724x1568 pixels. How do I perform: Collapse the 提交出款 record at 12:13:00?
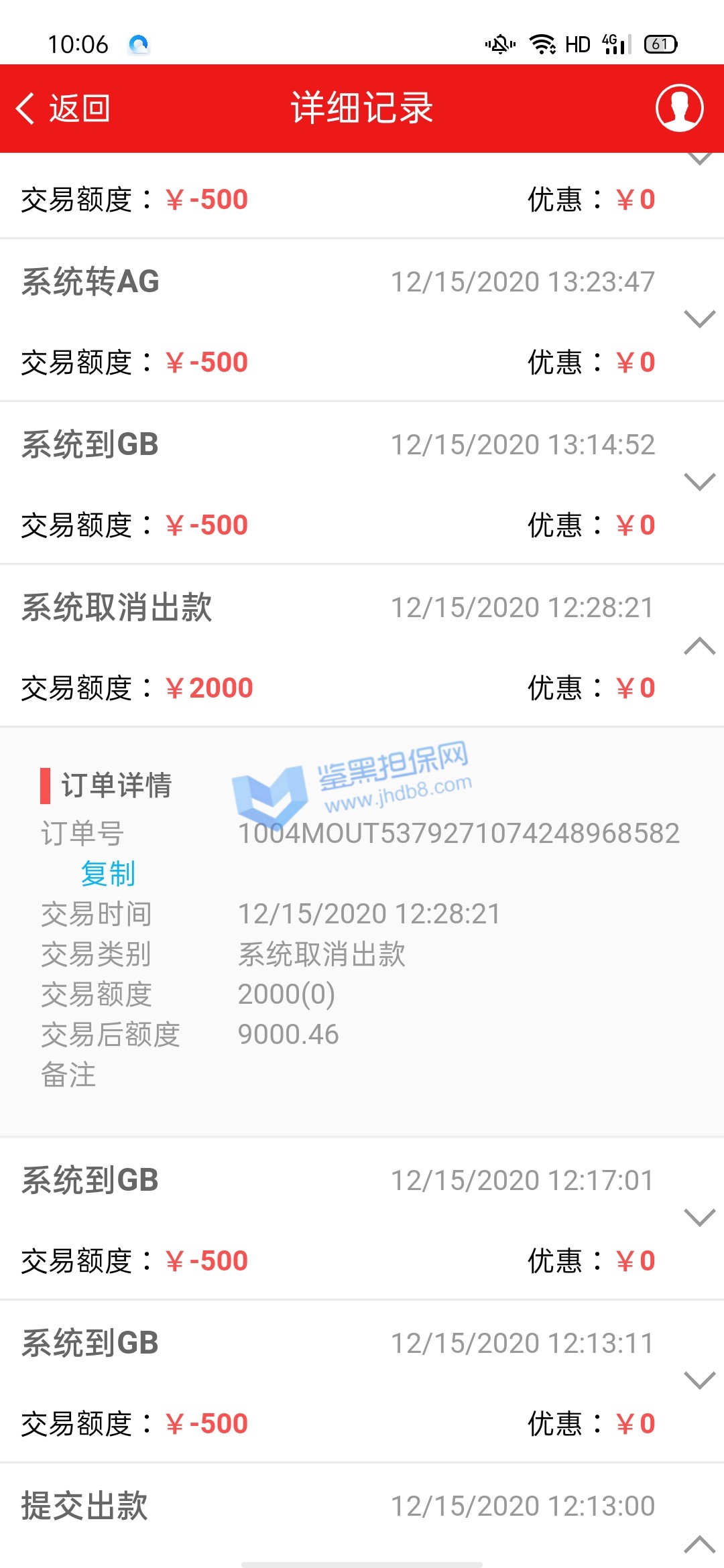tap(699, 1543)
